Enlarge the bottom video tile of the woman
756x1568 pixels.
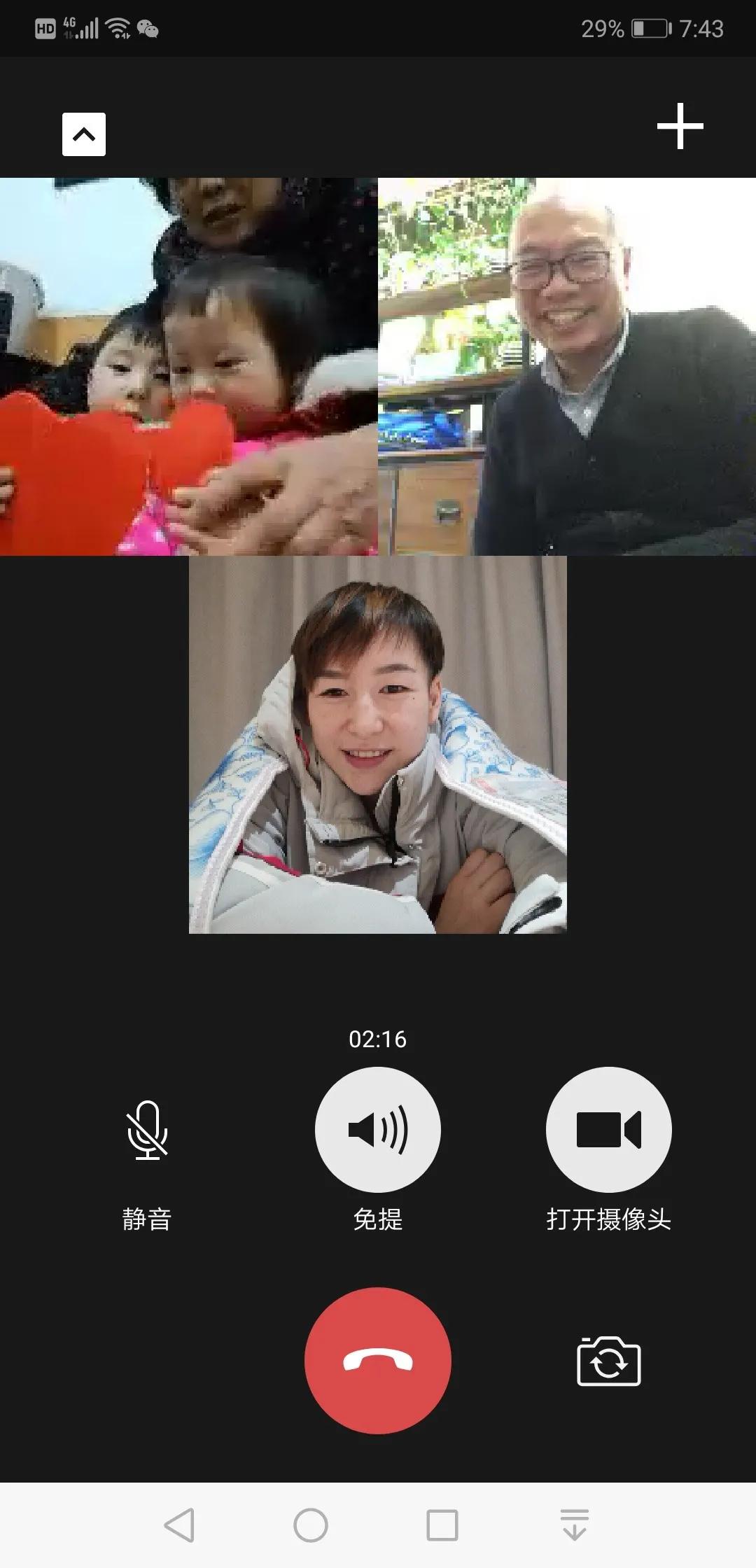coord(378,745)
